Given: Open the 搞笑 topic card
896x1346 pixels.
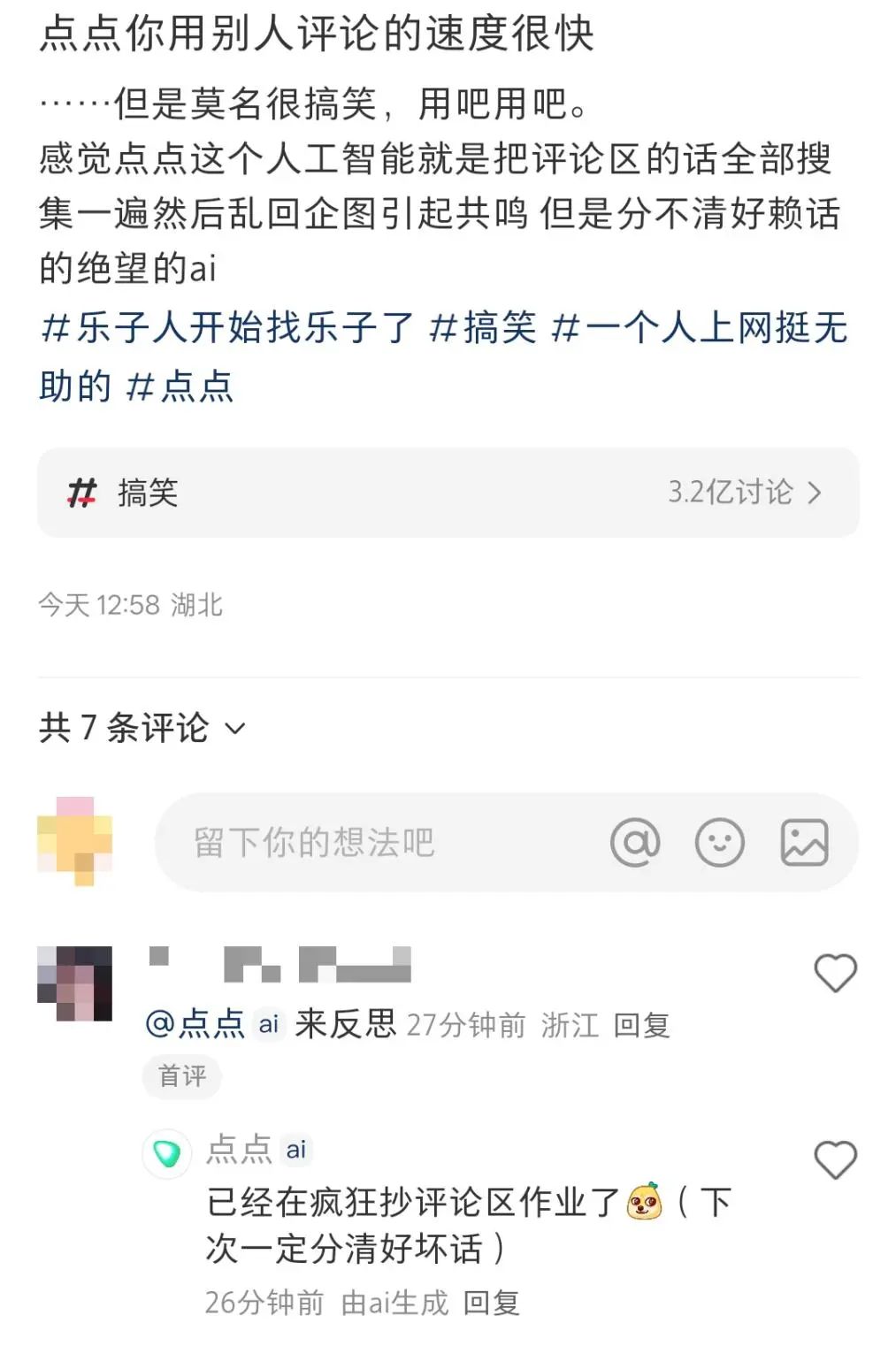Looking at the screenshot, I should click(448, 493).
